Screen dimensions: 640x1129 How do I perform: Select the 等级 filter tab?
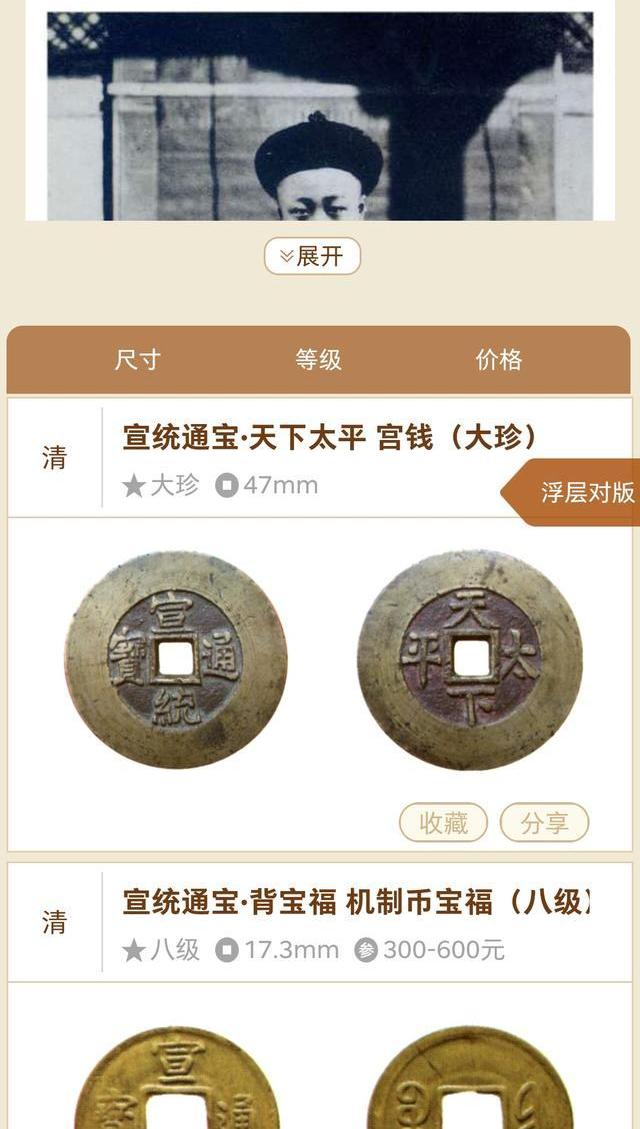tap(318, 360)
